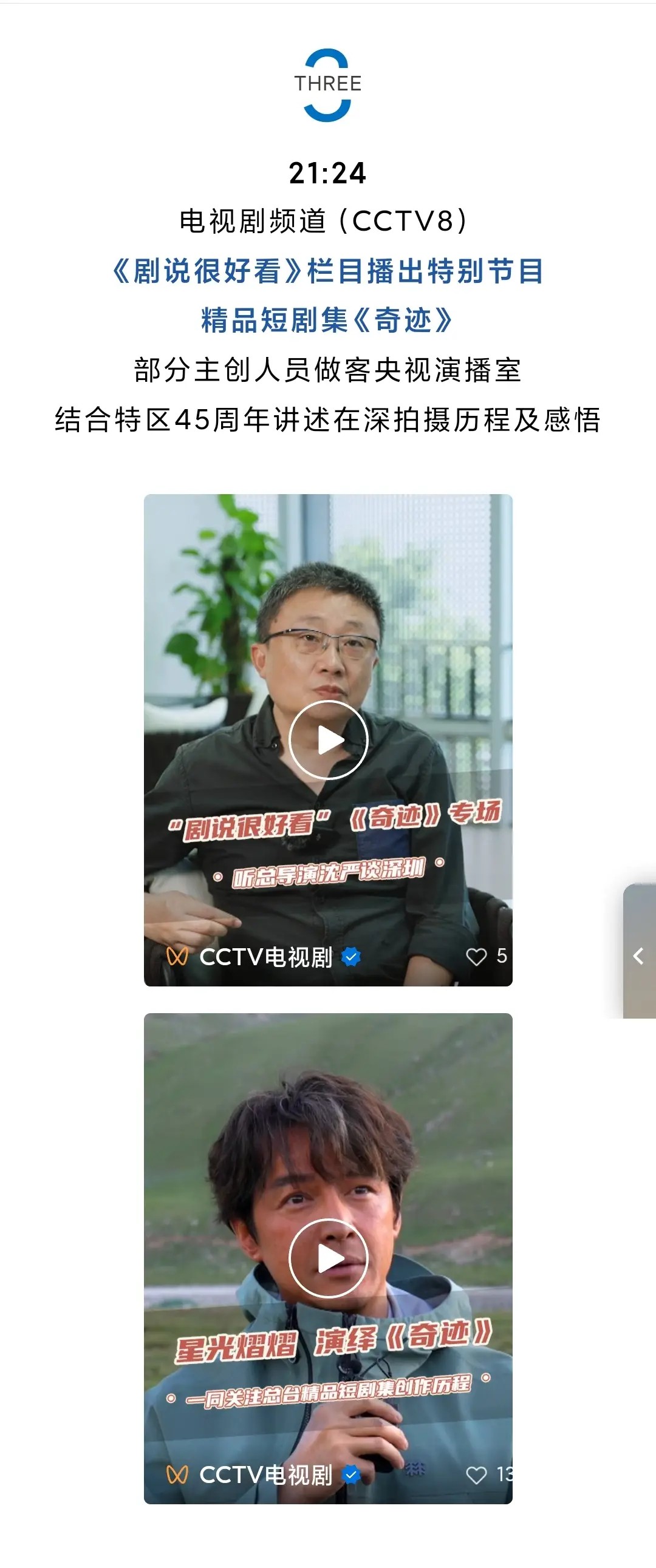Screen dimensions: 656x1568
Task: Open CCTV电视剧 channel from the 星光熠熠 video card
Action: (265, 1475)
